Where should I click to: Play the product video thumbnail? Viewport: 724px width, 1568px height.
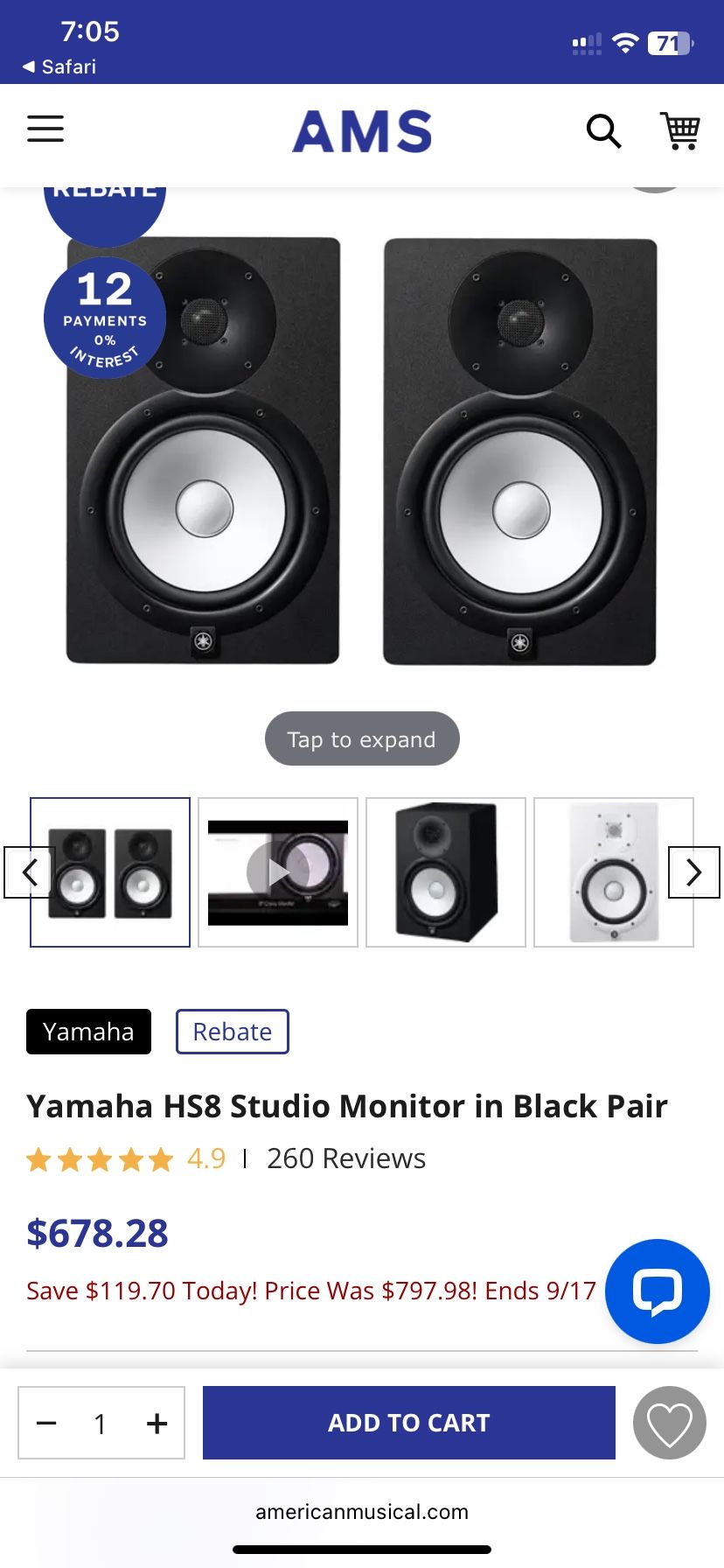[278, 872]
